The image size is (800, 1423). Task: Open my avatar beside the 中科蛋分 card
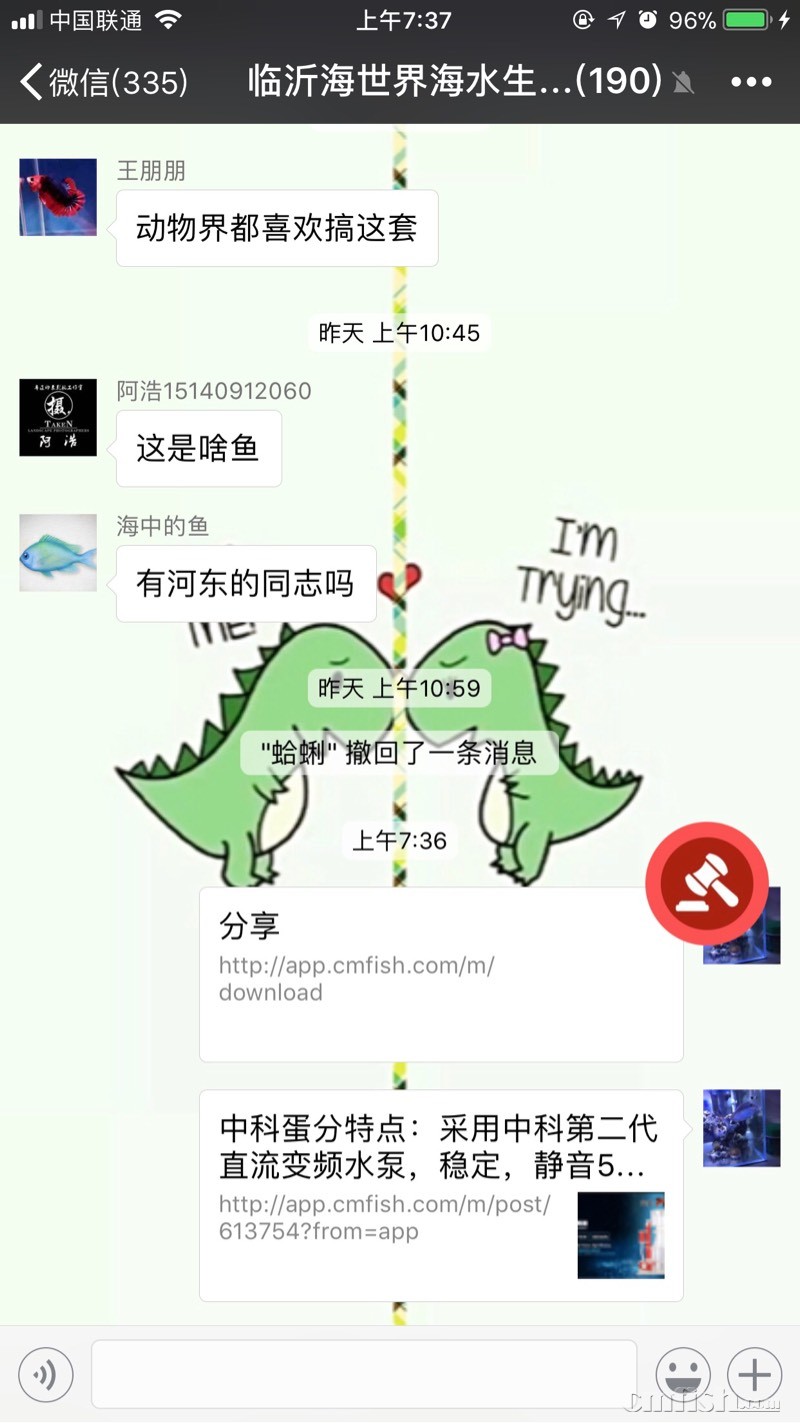point(741,1128)
